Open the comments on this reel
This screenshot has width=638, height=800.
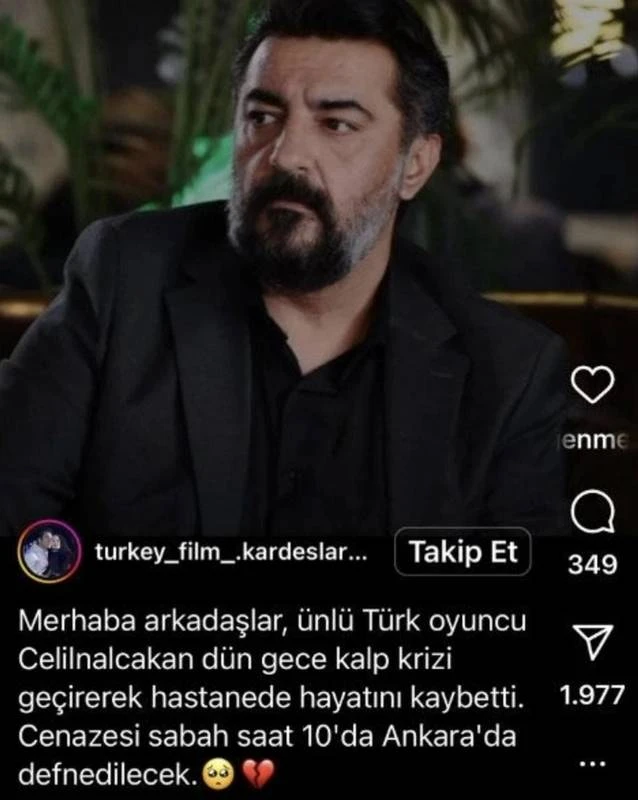point(592,515)
